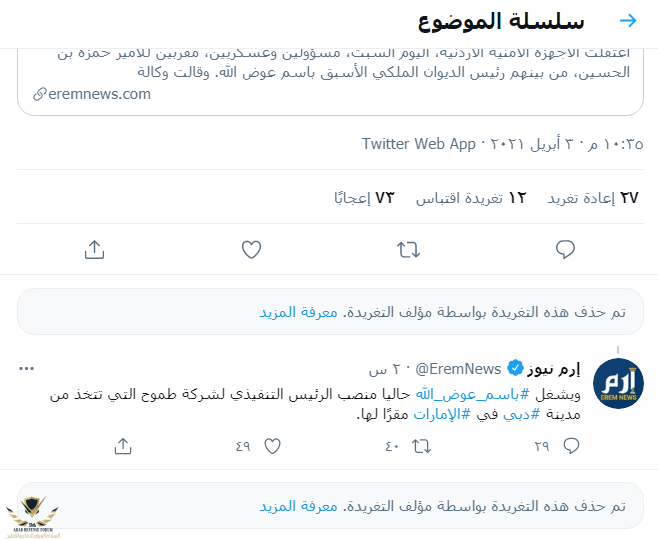Reply to the main tweet
Viewport: 658px width, 540px height.
click(564, 249)
